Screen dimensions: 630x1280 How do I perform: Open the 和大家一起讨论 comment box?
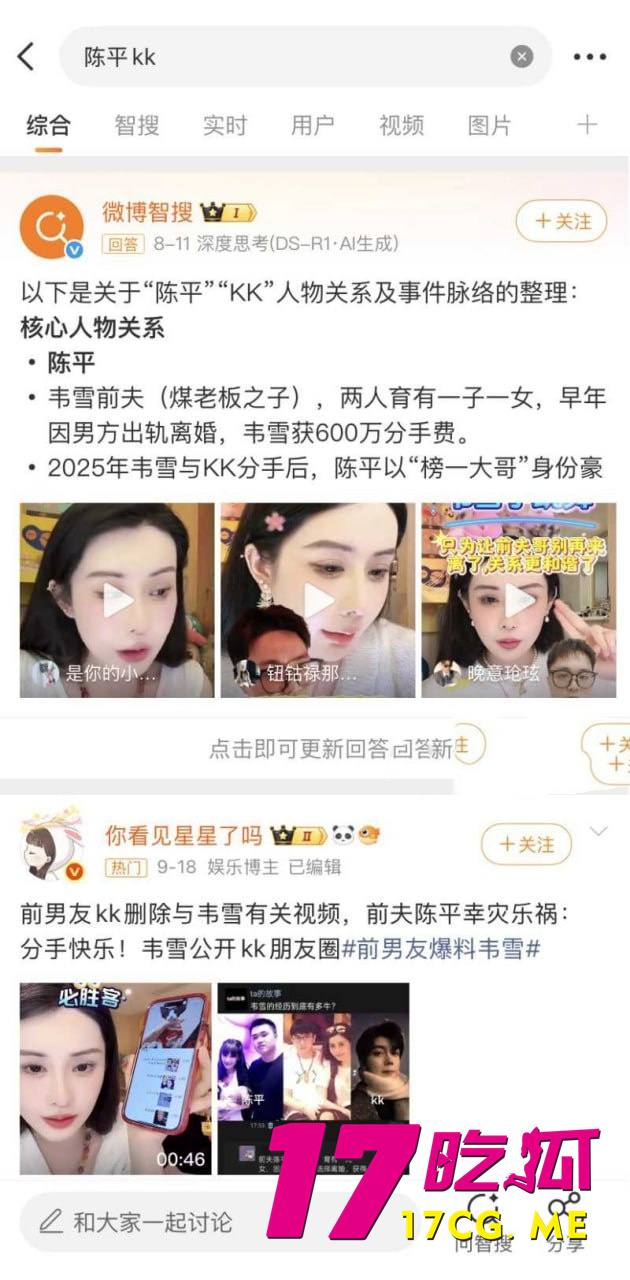point(150,1222)
